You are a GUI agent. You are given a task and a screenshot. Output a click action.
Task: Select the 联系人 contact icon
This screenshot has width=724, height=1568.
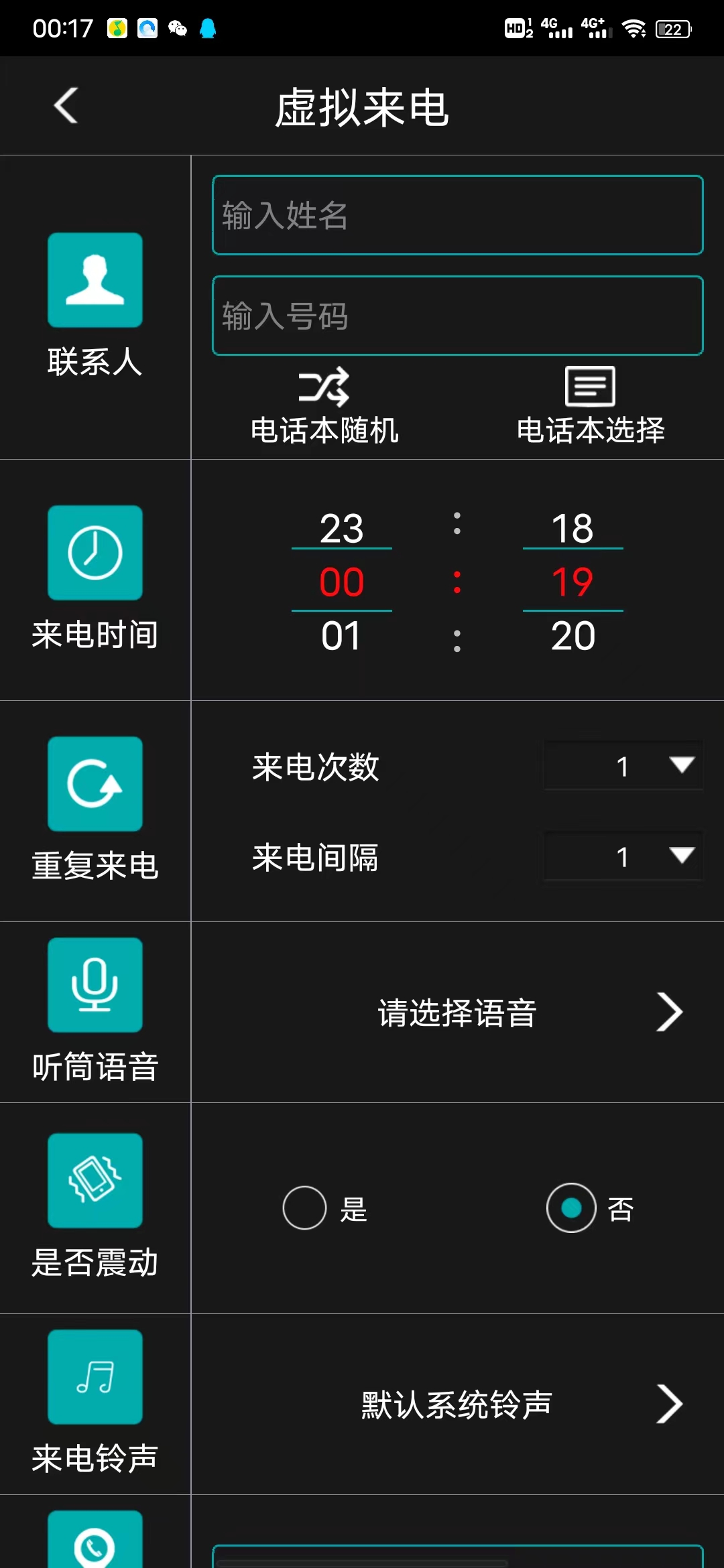coord(95,281)
